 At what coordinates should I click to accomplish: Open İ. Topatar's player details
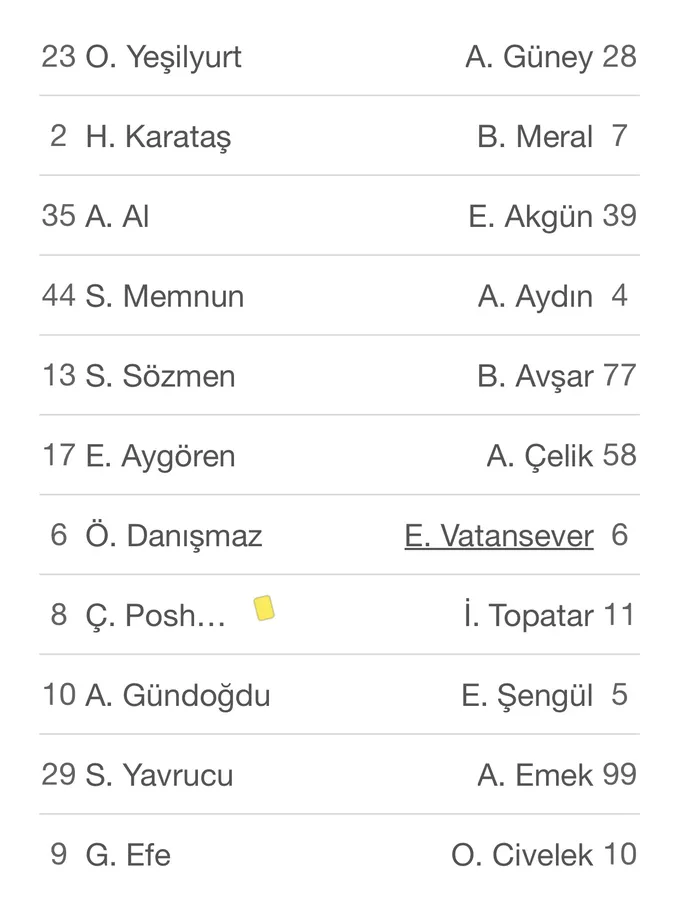pos(529,616)
